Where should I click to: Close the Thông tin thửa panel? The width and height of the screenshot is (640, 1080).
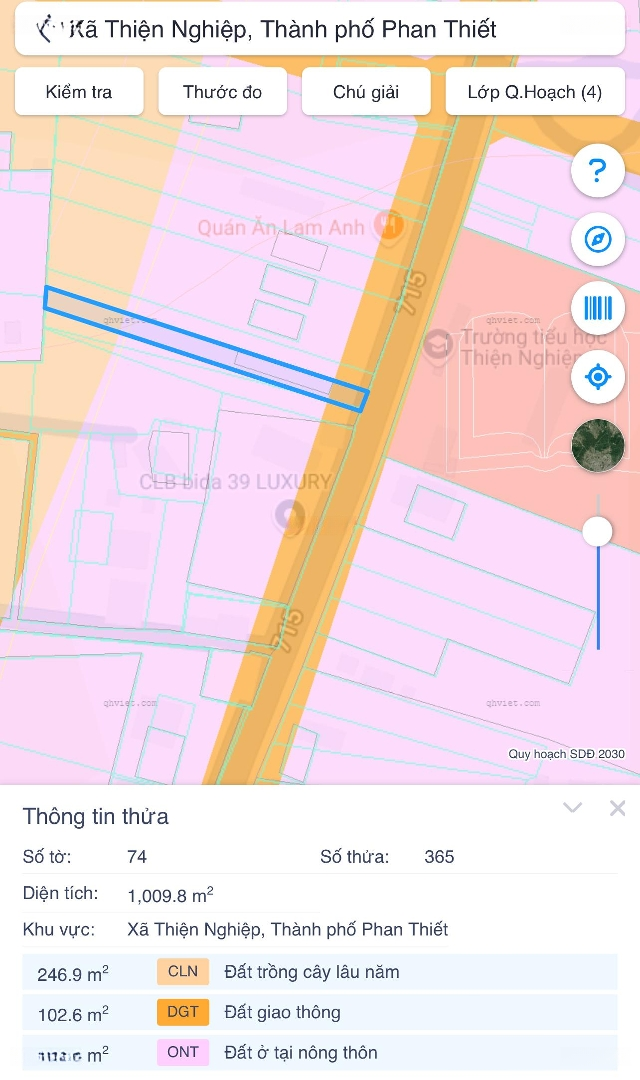(617, 807)
